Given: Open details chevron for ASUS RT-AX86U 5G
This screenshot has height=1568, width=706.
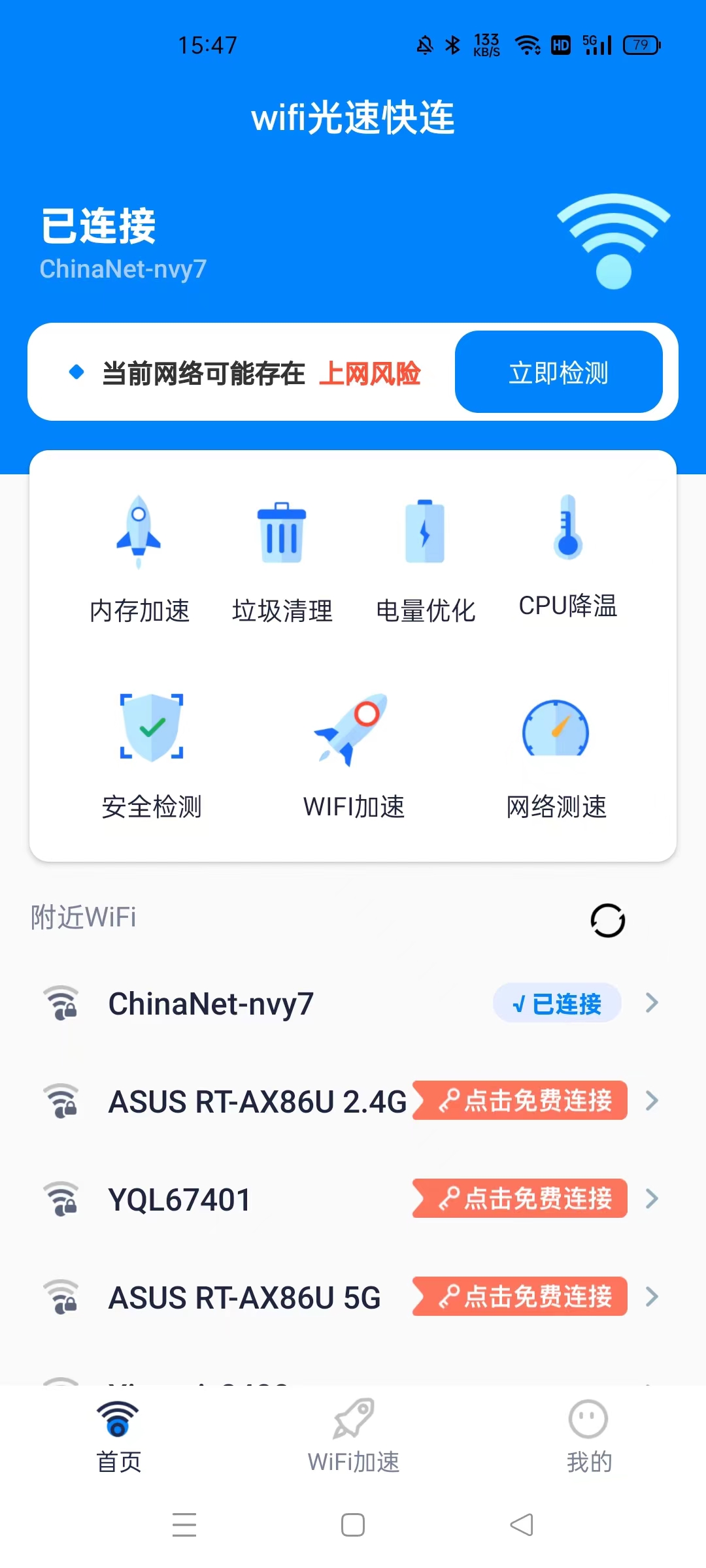Looking at the screenshot, I should pos(650,1296).
